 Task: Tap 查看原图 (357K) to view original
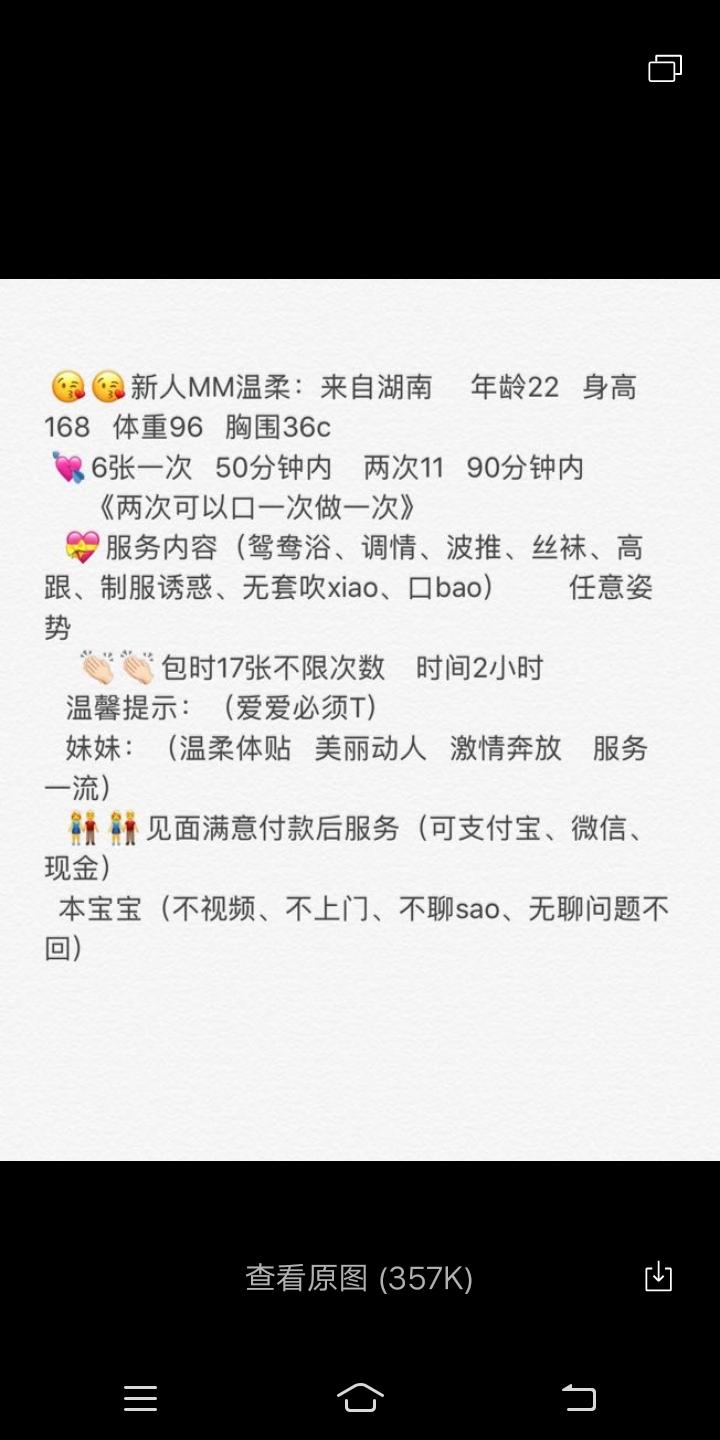point(359,1278)
